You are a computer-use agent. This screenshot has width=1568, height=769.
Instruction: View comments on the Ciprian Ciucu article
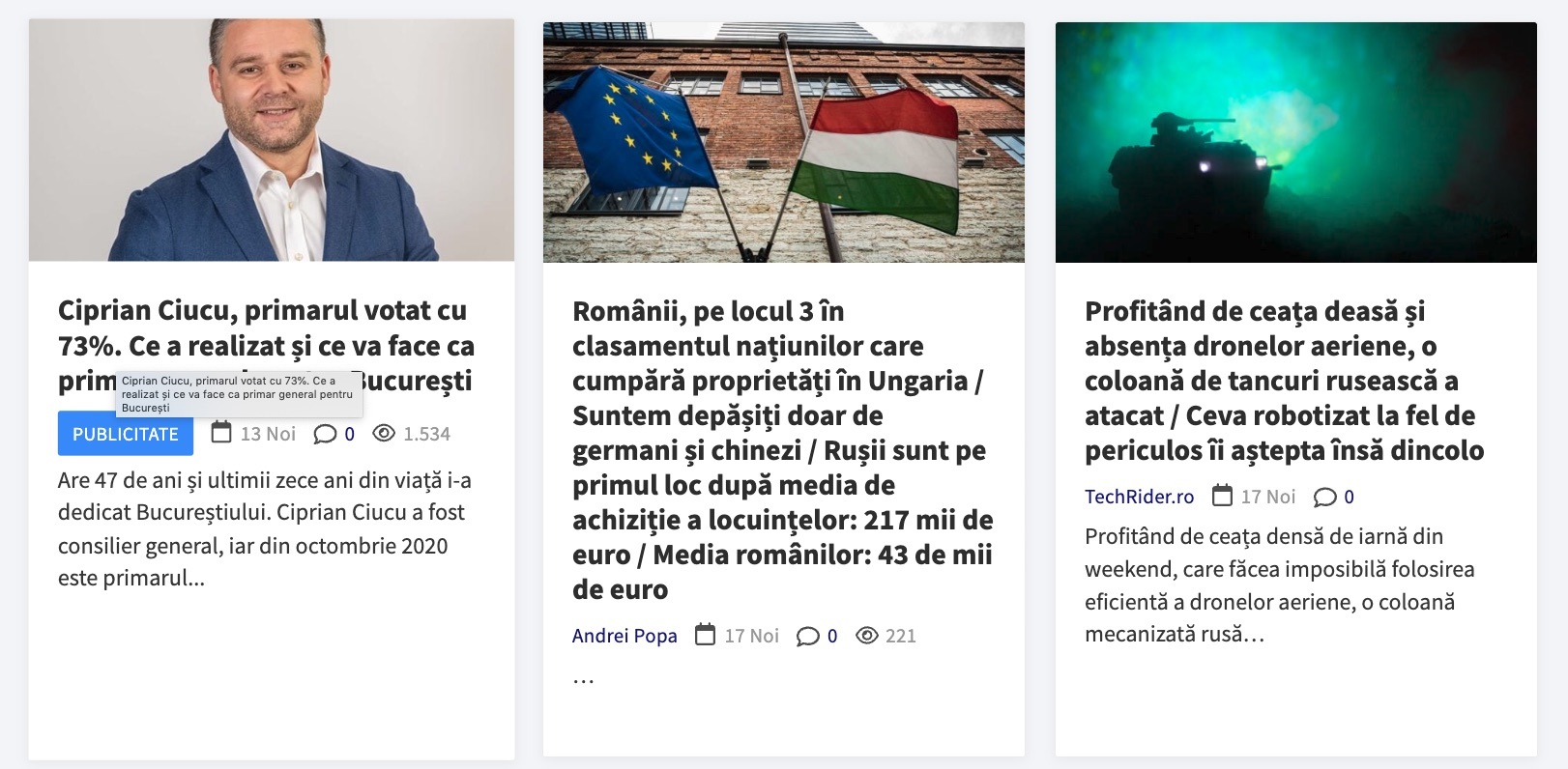[x=334, y=434]
